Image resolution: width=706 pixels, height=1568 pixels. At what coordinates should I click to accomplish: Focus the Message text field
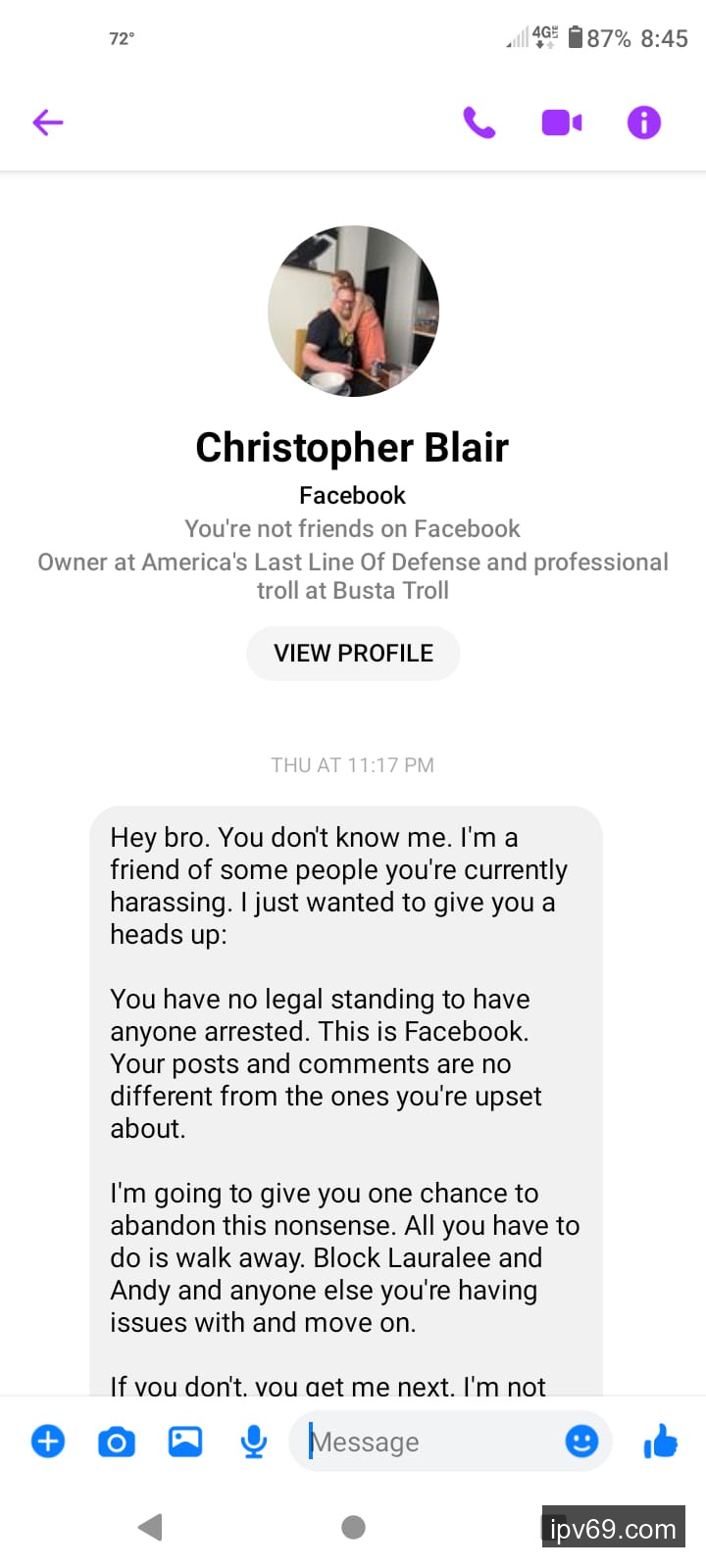pyautogui.click(x=431, y=1442)
